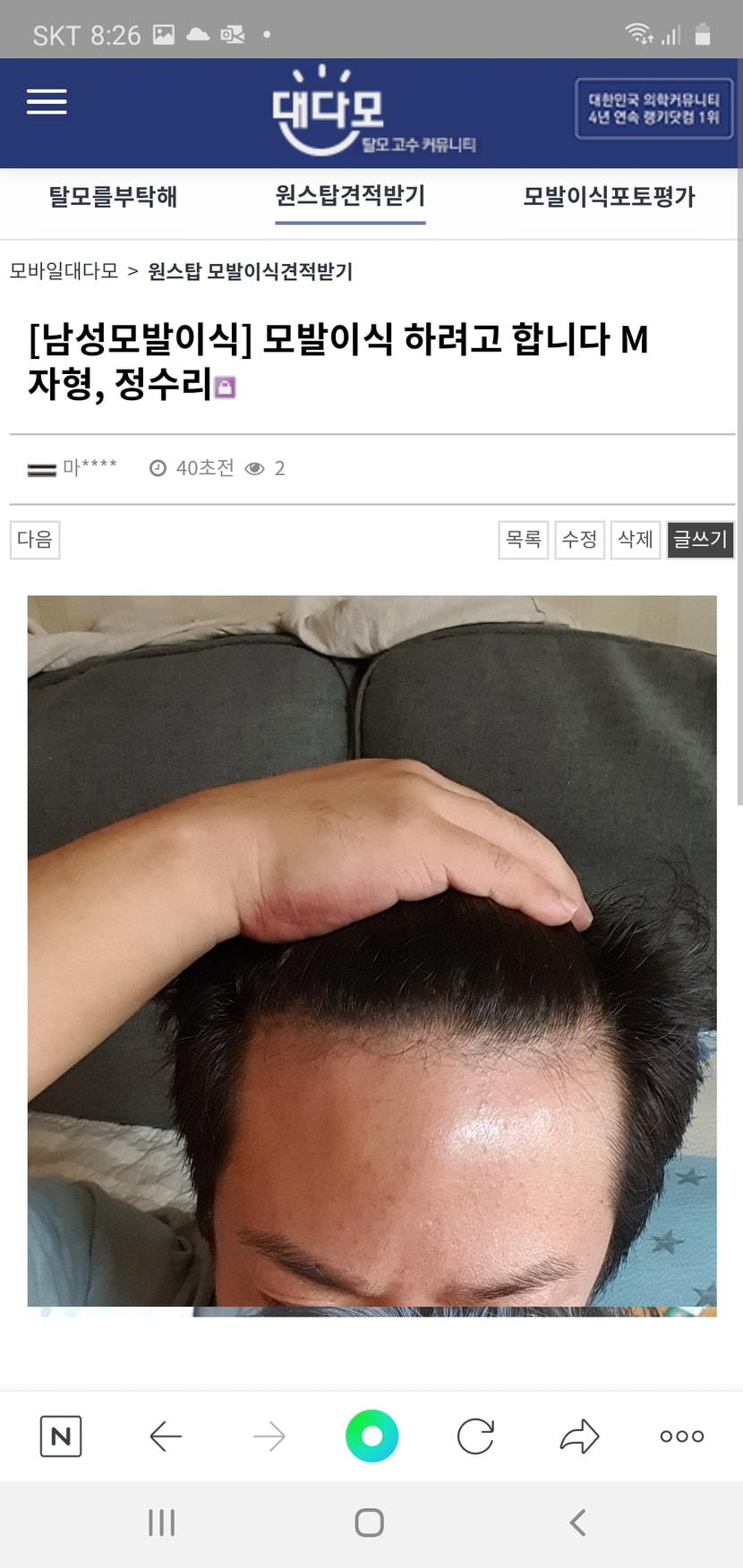Open the posted hairline photo
The image size is (743, 1568).
[x=371, y=955]
